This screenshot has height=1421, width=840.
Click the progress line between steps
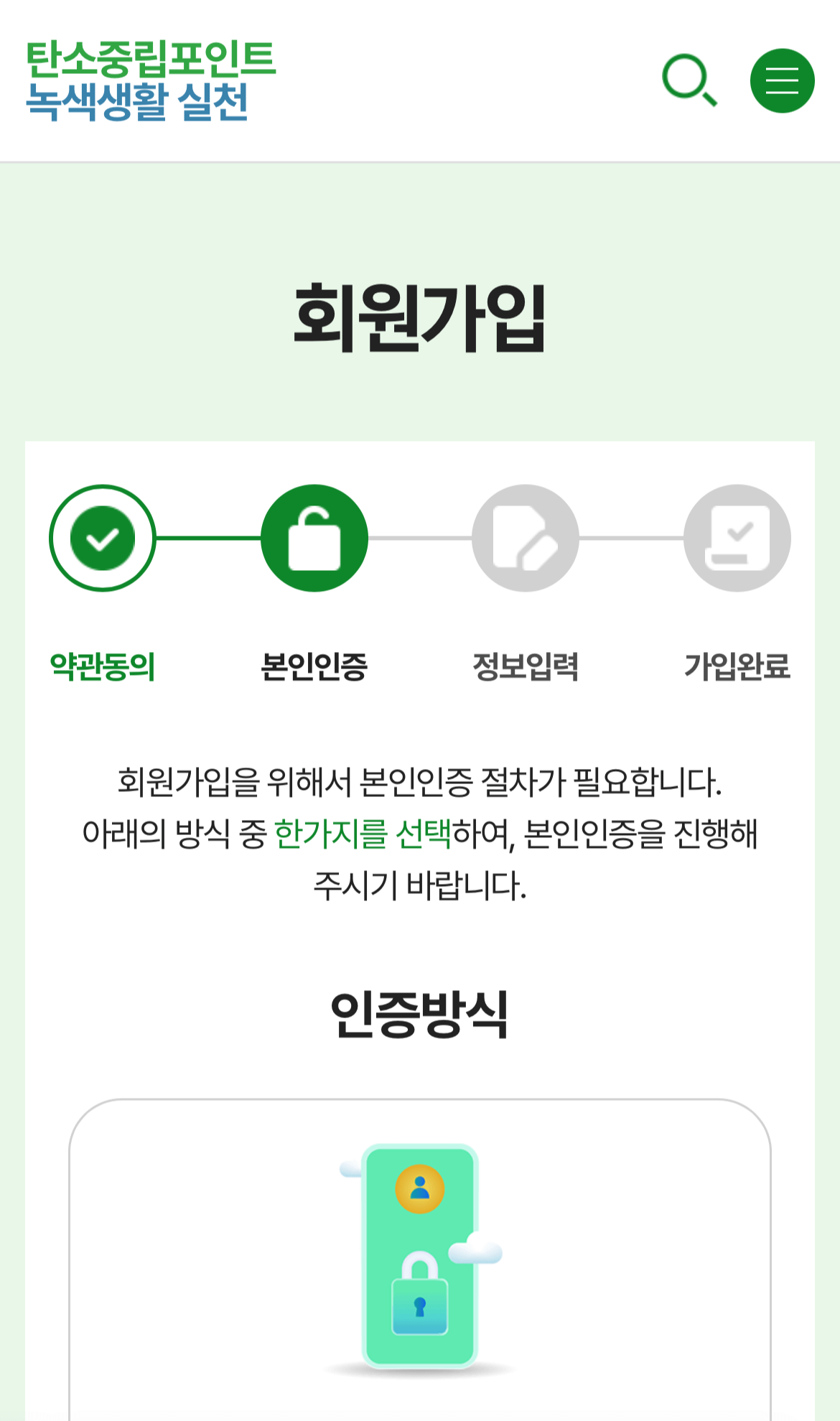(208, 537)
